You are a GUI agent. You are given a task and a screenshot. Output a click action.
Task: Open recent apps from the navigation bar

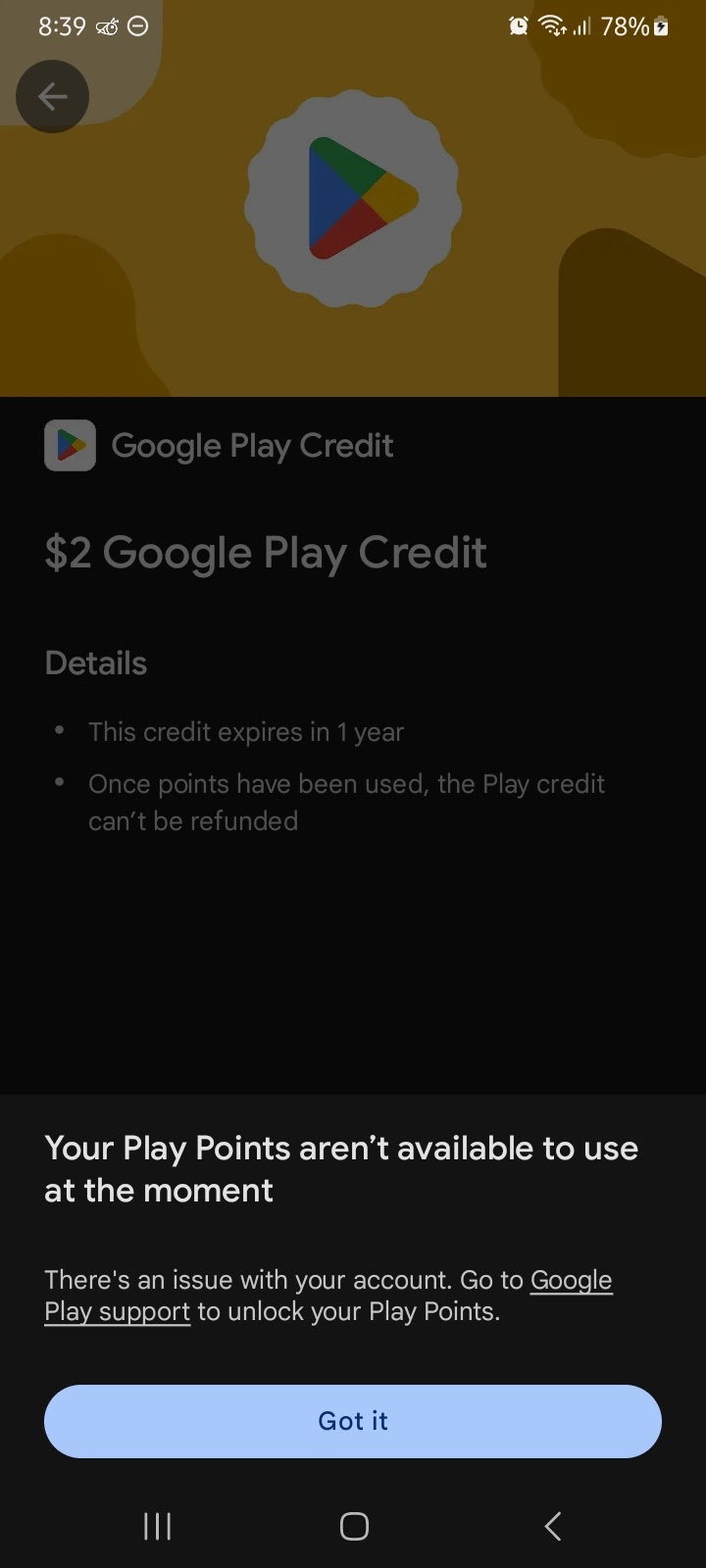click(x=157, y=1526)
